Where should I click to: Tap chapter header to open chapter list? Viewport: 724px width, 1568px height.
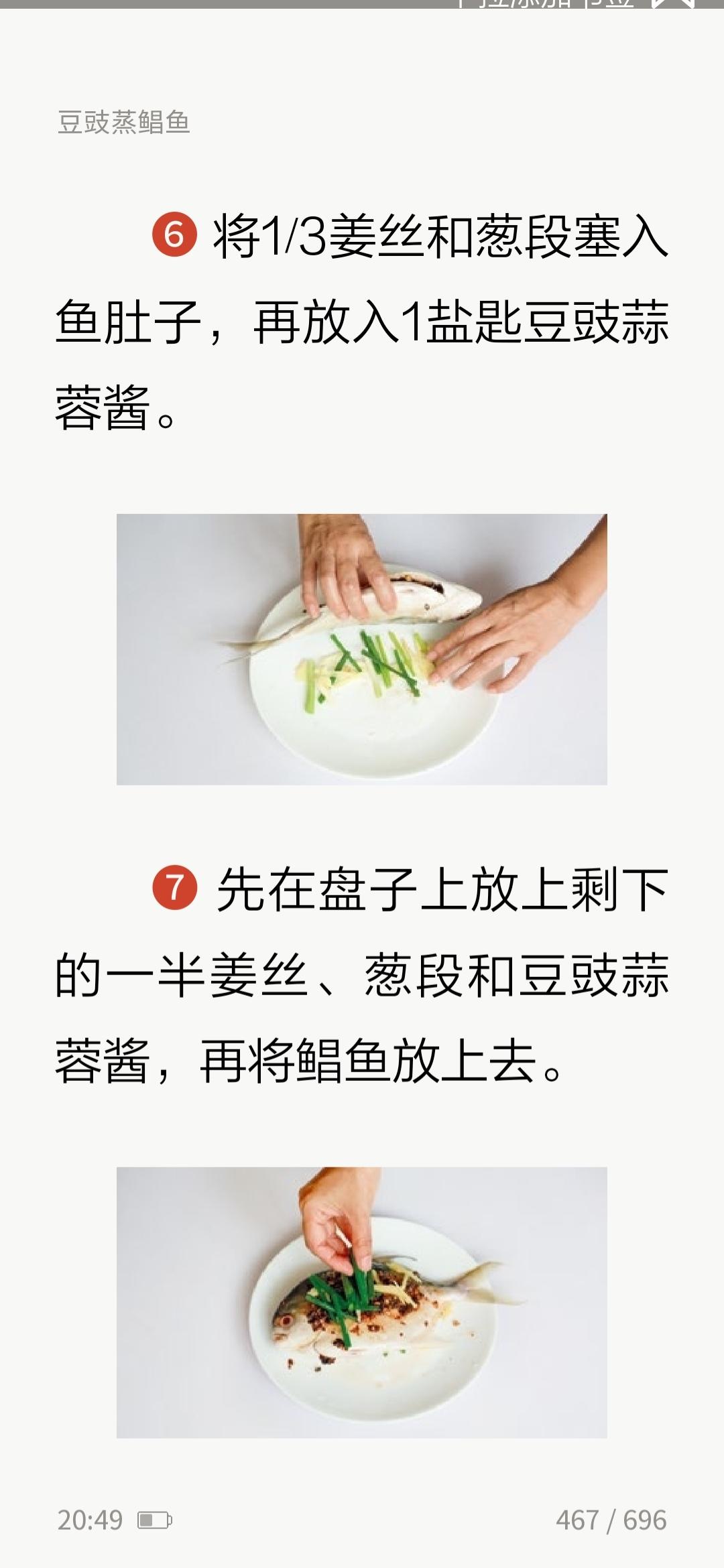pyautogui.click(x=124, y=121)
